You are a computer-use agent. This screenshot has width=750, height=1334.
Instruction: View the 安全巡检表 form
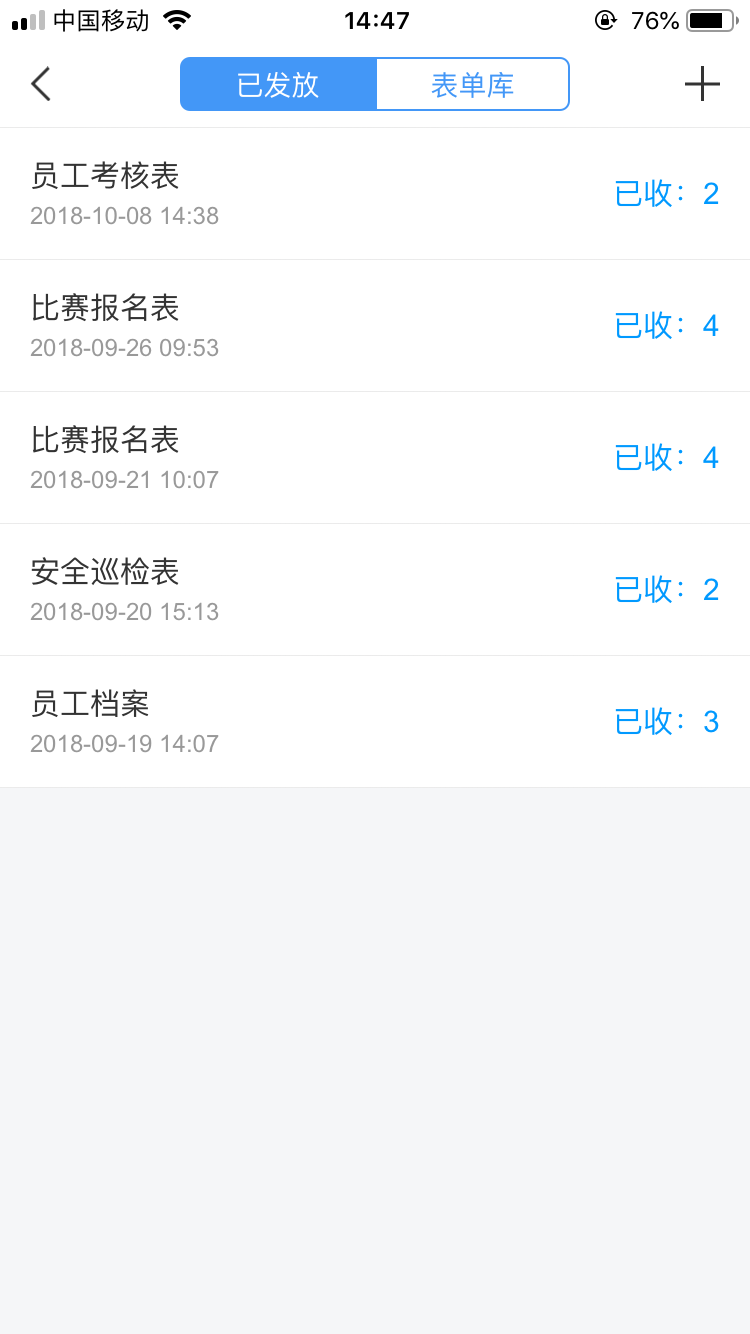click(105, 572)
